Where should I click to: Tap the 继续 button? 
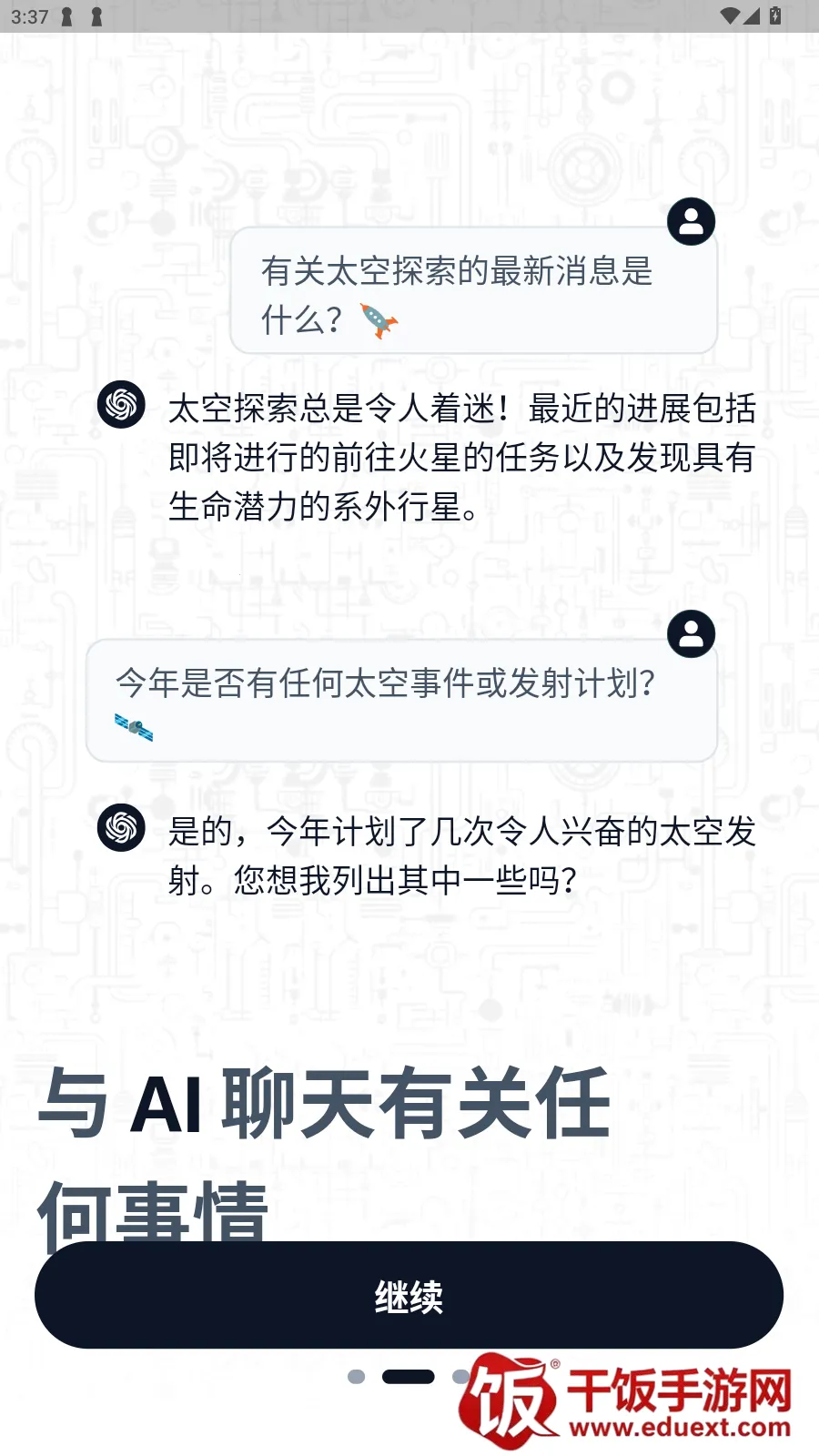pyautogui.click(x=409, y=1295)
